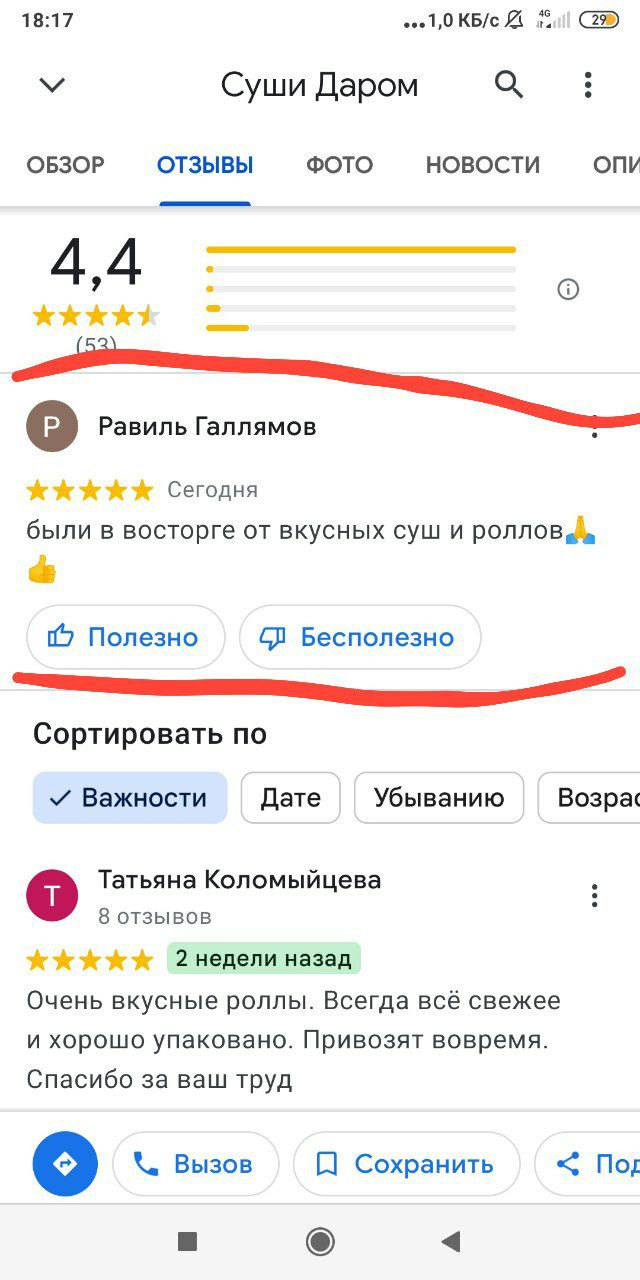Select the Отзывы tab

[x=205, y=165]
